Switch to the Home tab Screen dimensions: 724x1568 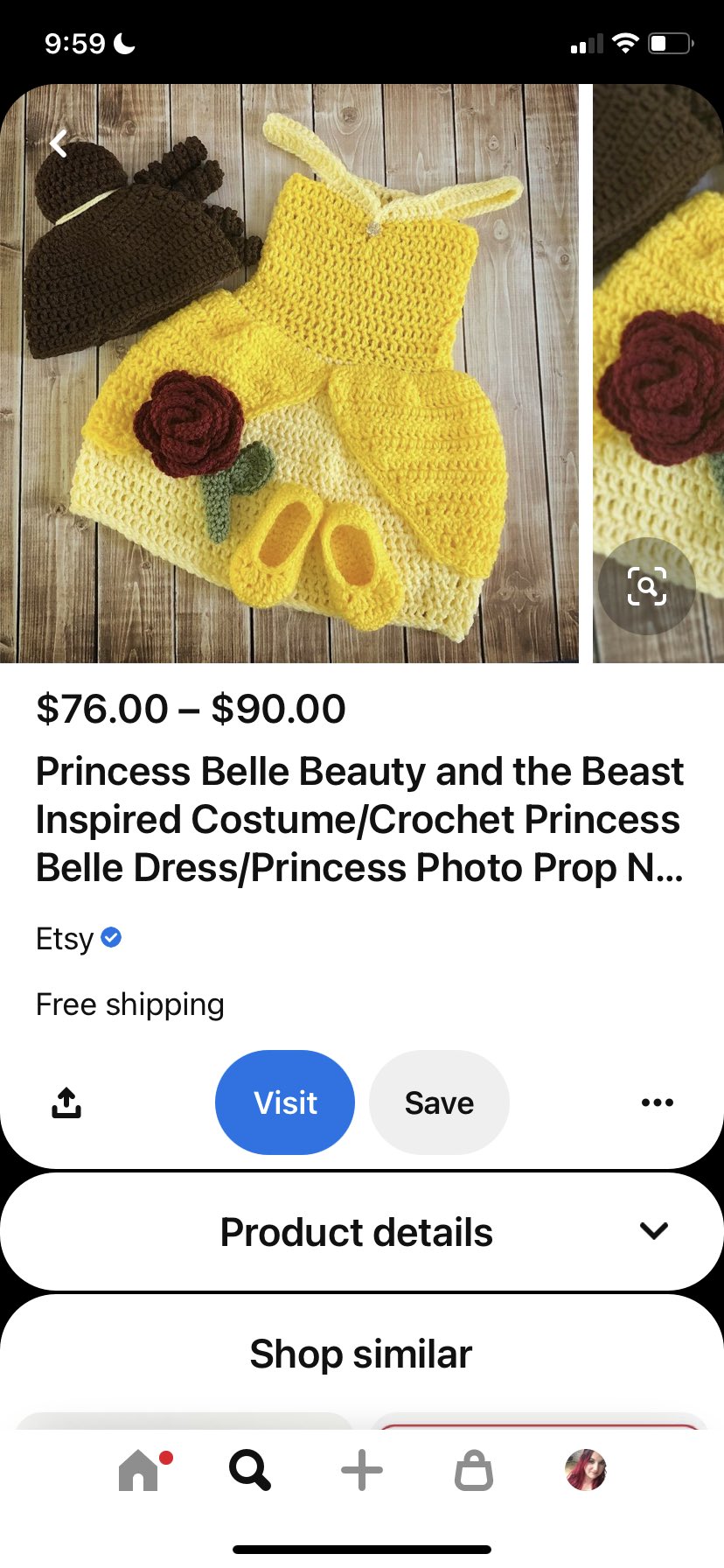pos(140,1470)
